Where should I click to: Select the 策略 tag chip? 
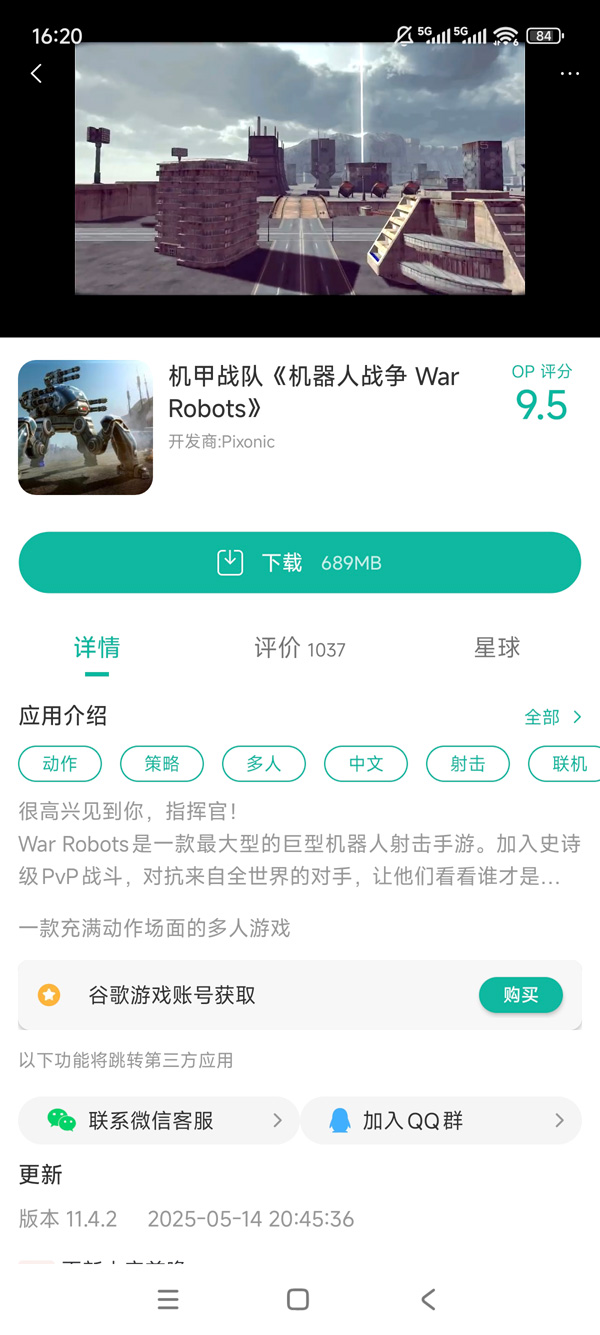[x=162, y=764]
